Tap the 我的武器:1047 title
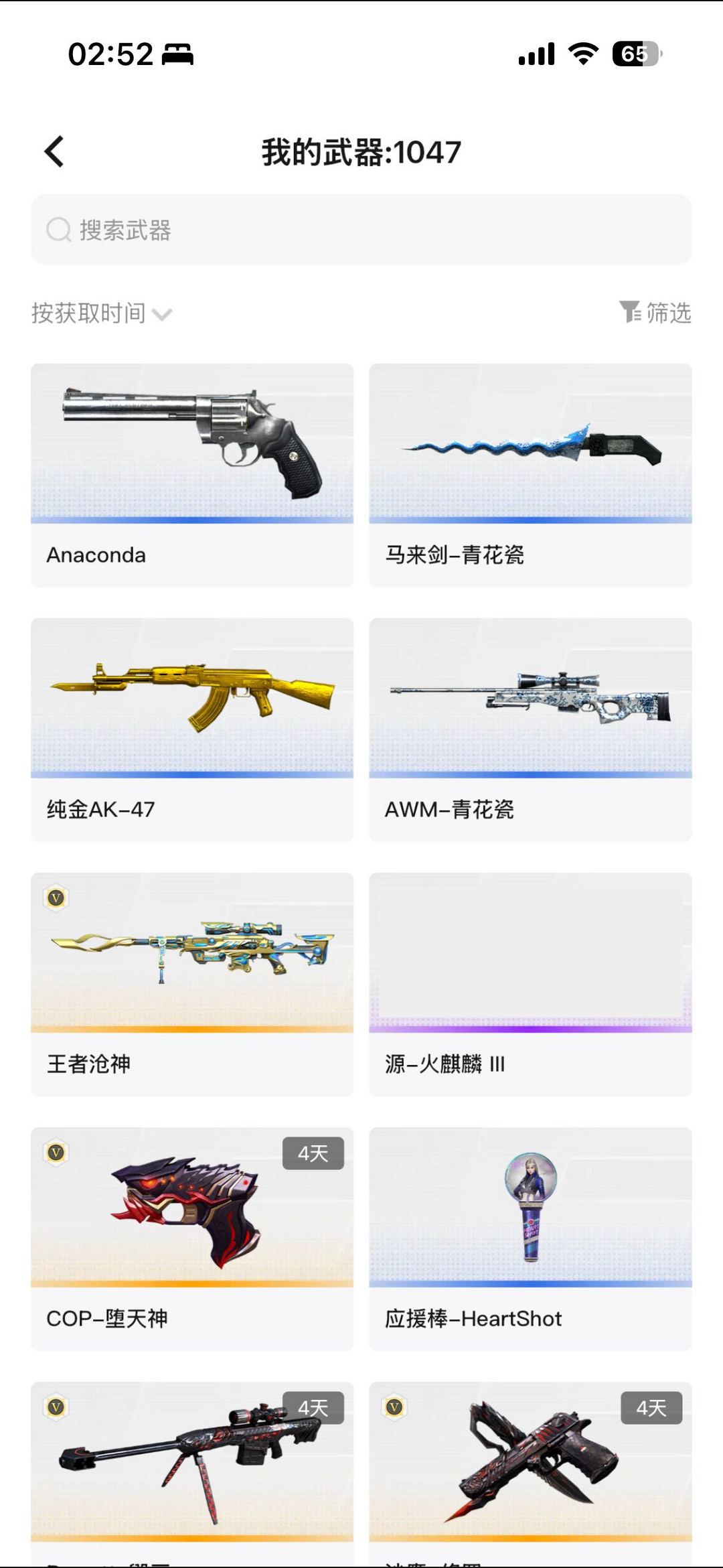 360,152
